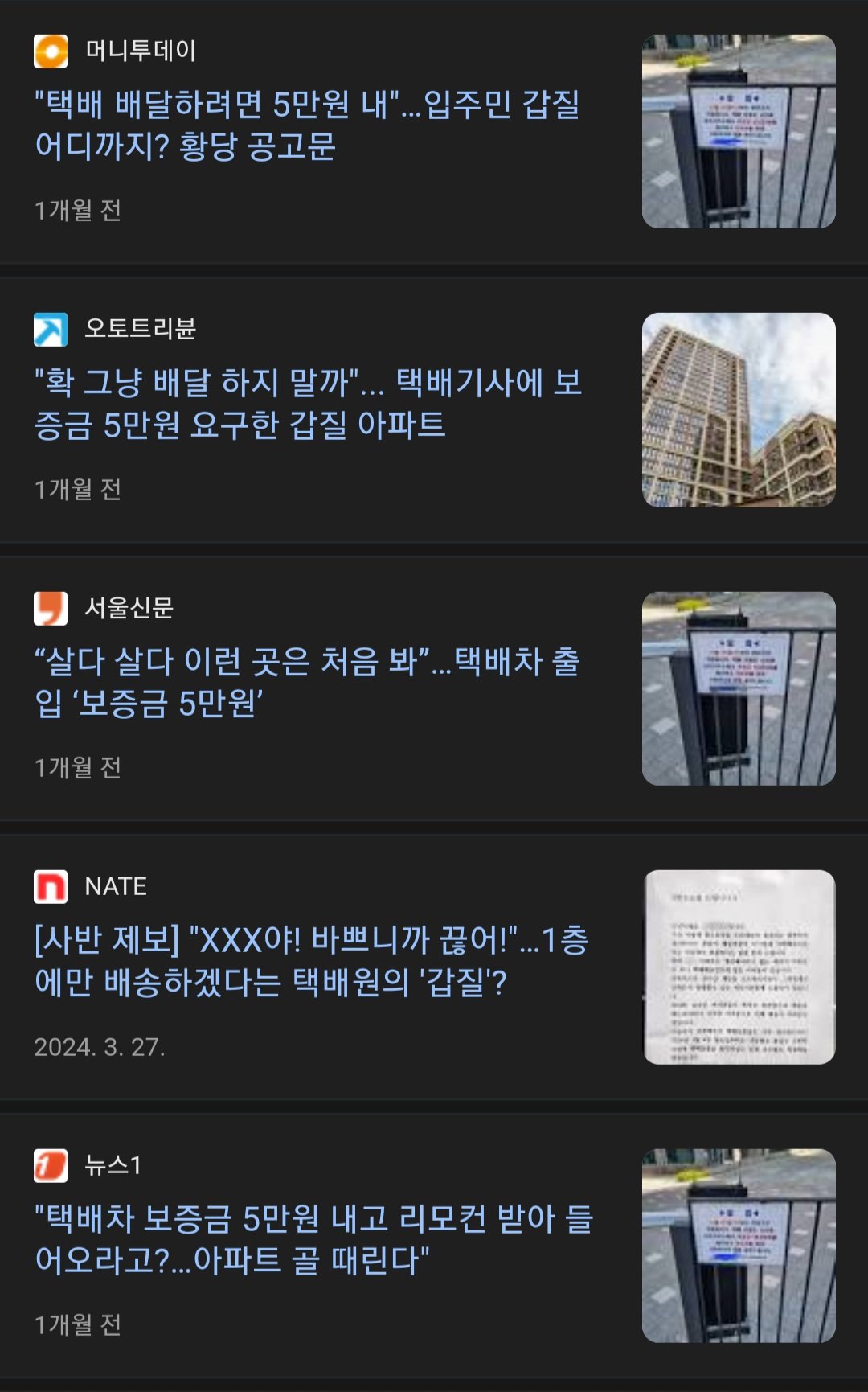This screenshot has width=868, height=1392.
Task: Open the 서울신문 article on 택배차 보증금
Action: pos(307,682)
